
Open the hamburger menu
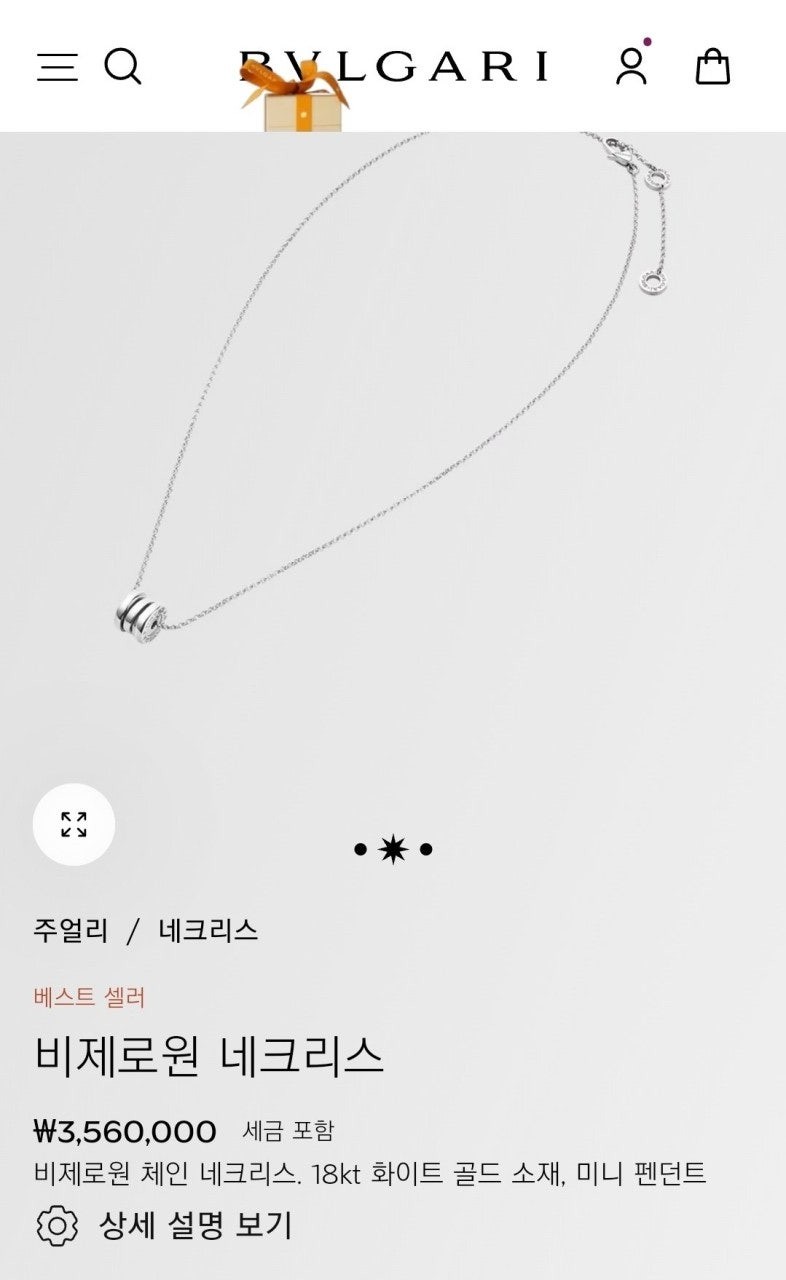point(57,67)
